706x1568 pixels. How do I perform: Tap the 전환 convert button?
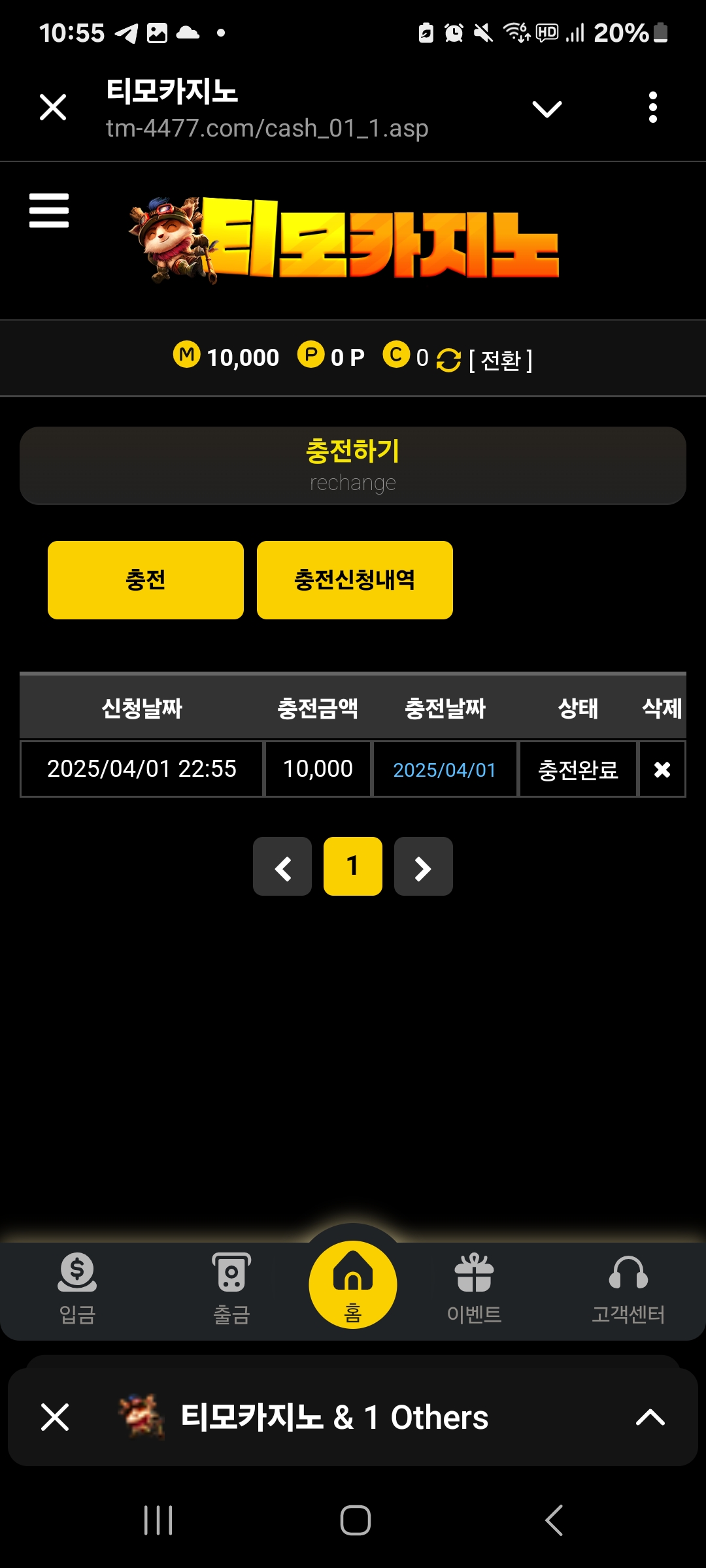click(500, 360)
